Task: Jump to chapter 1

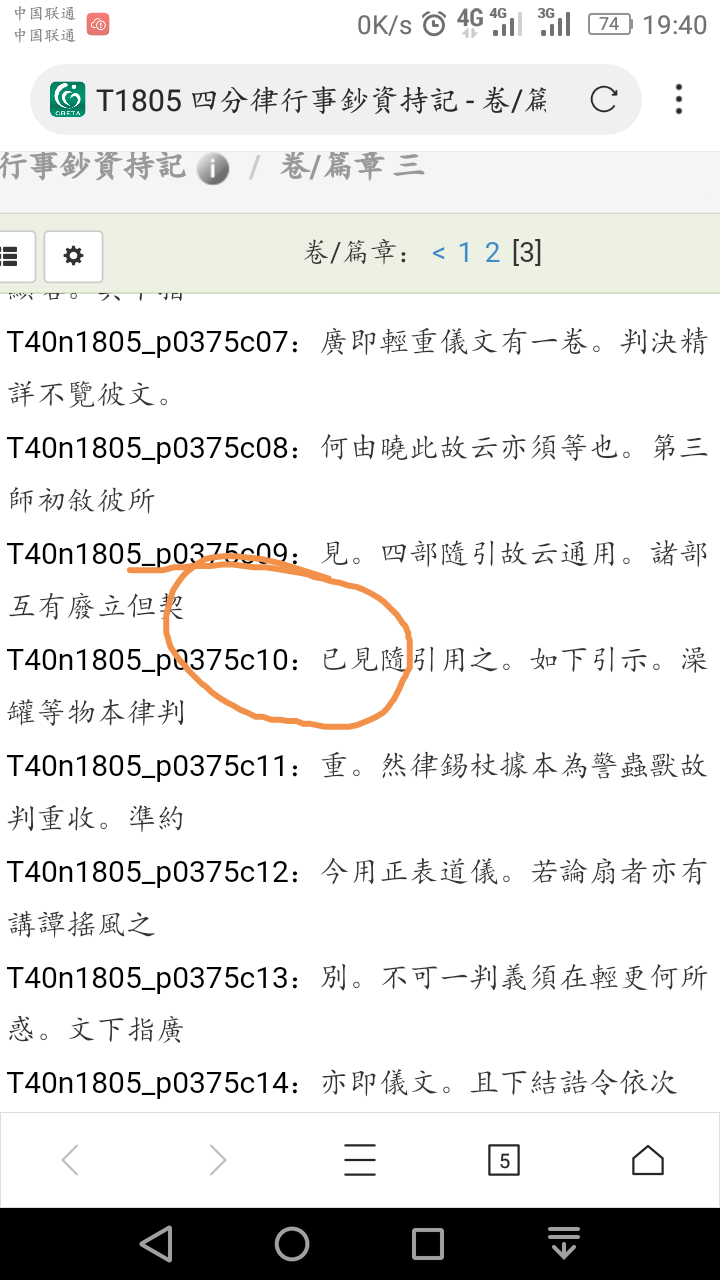Action: [464, 252]
